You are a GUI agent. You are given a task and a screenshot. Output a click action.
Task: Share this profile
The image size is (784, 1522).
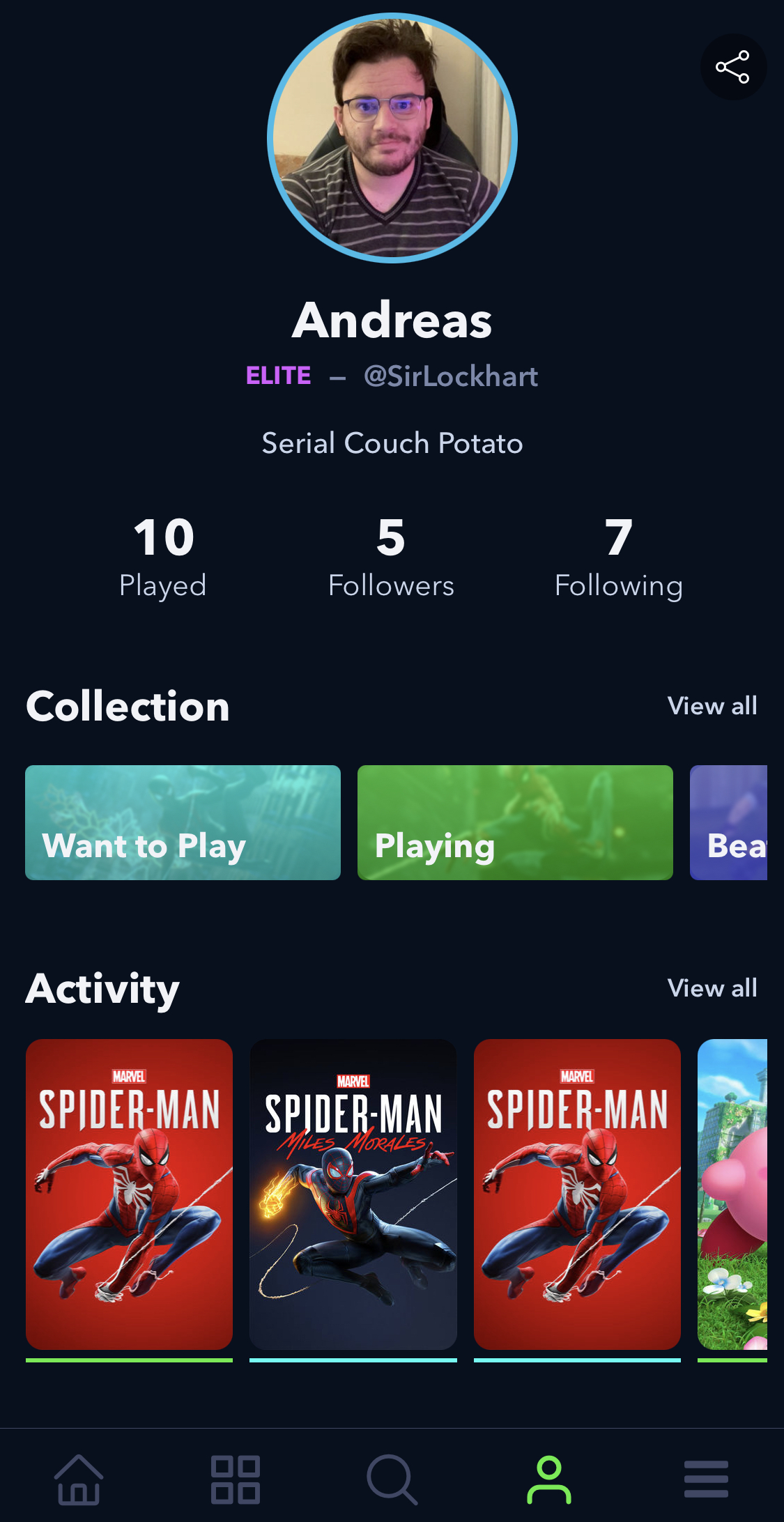point(732,67)
